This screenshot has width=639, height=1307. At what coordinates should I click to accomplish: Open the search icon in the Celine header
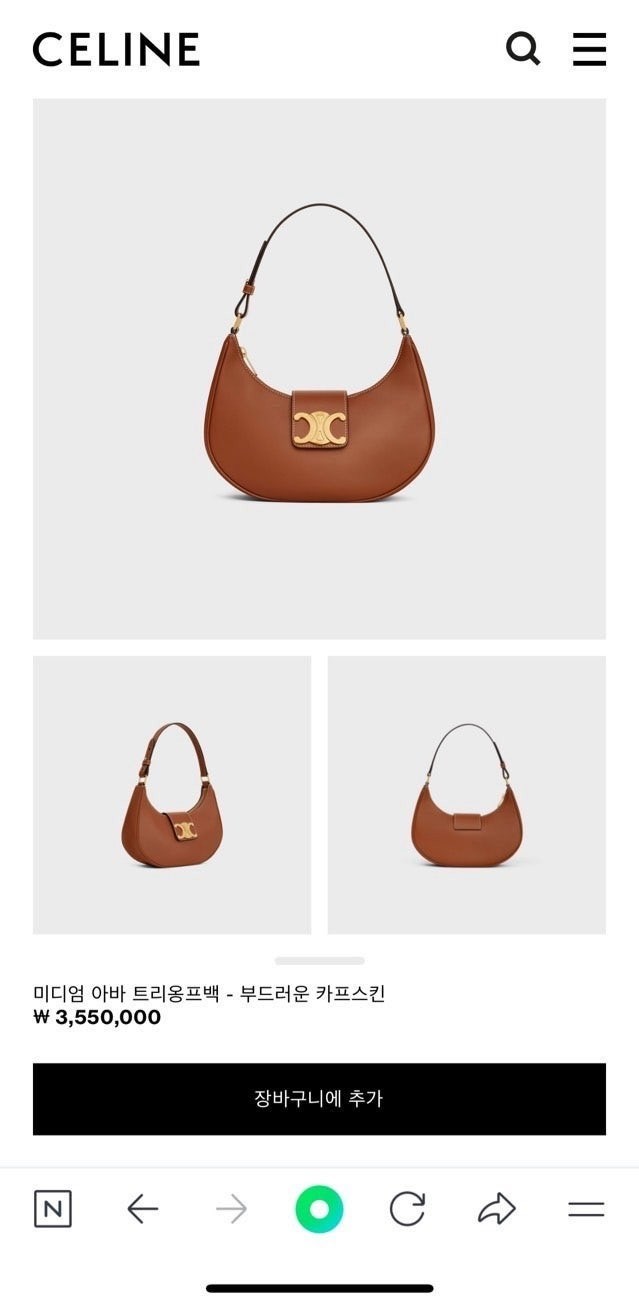[x=522, y=48]
